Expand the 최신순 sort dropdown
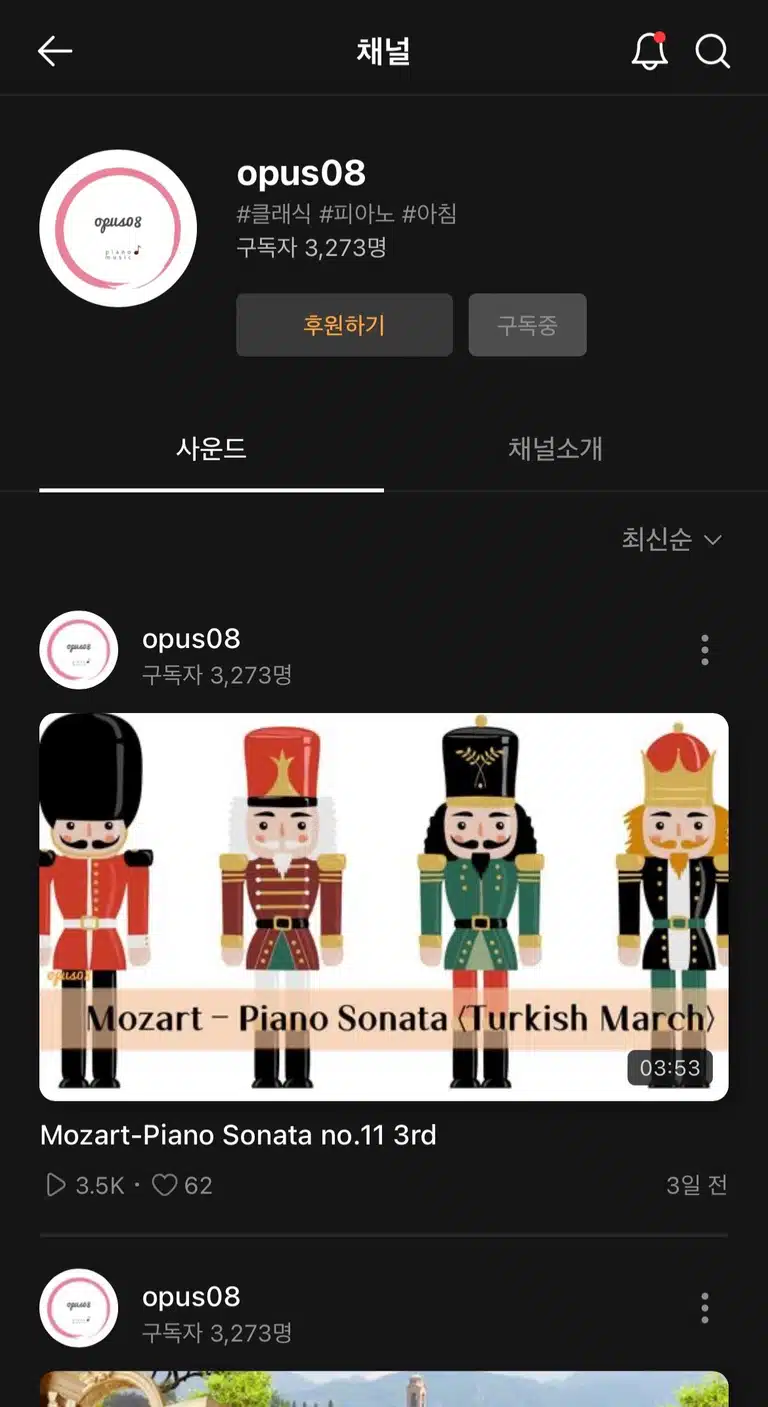 [x=672, y=540]
